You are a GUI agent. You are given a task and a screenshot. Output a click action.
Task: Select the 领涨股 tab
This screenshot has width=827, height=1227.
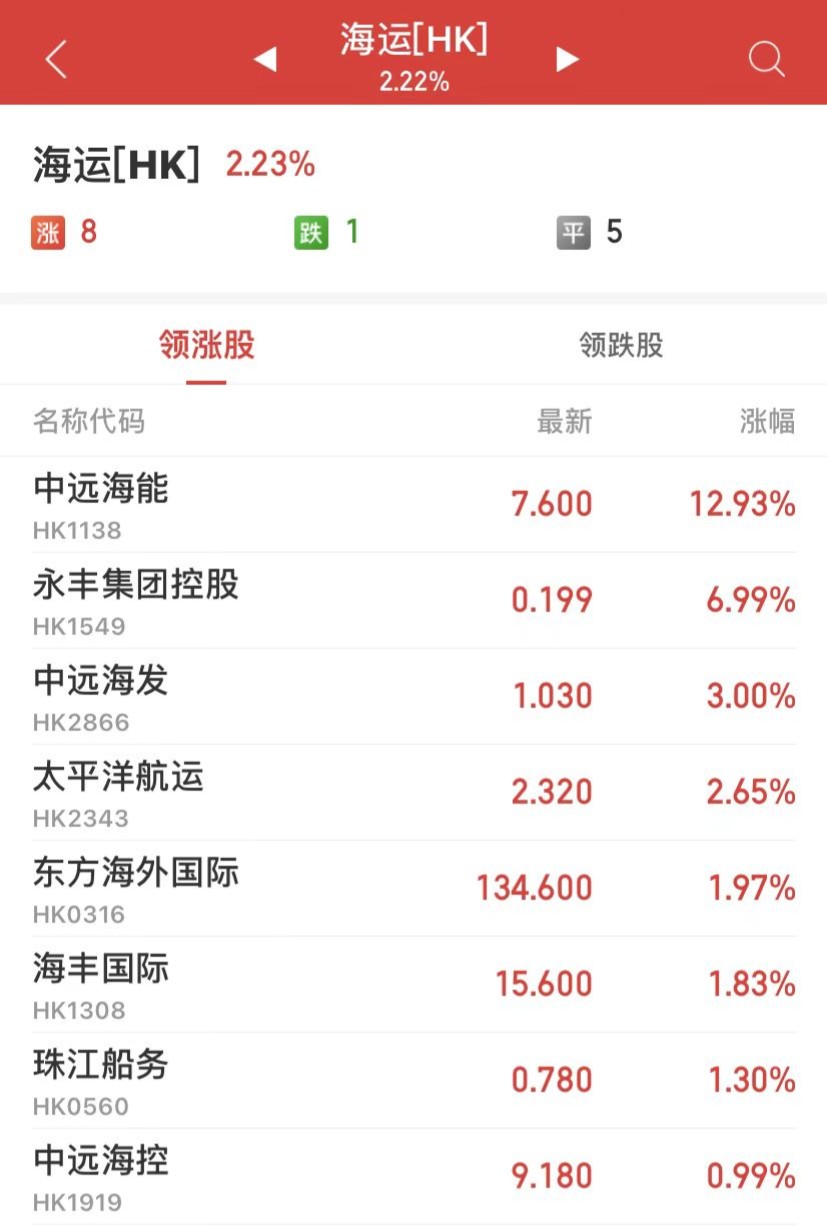point(206,346)
